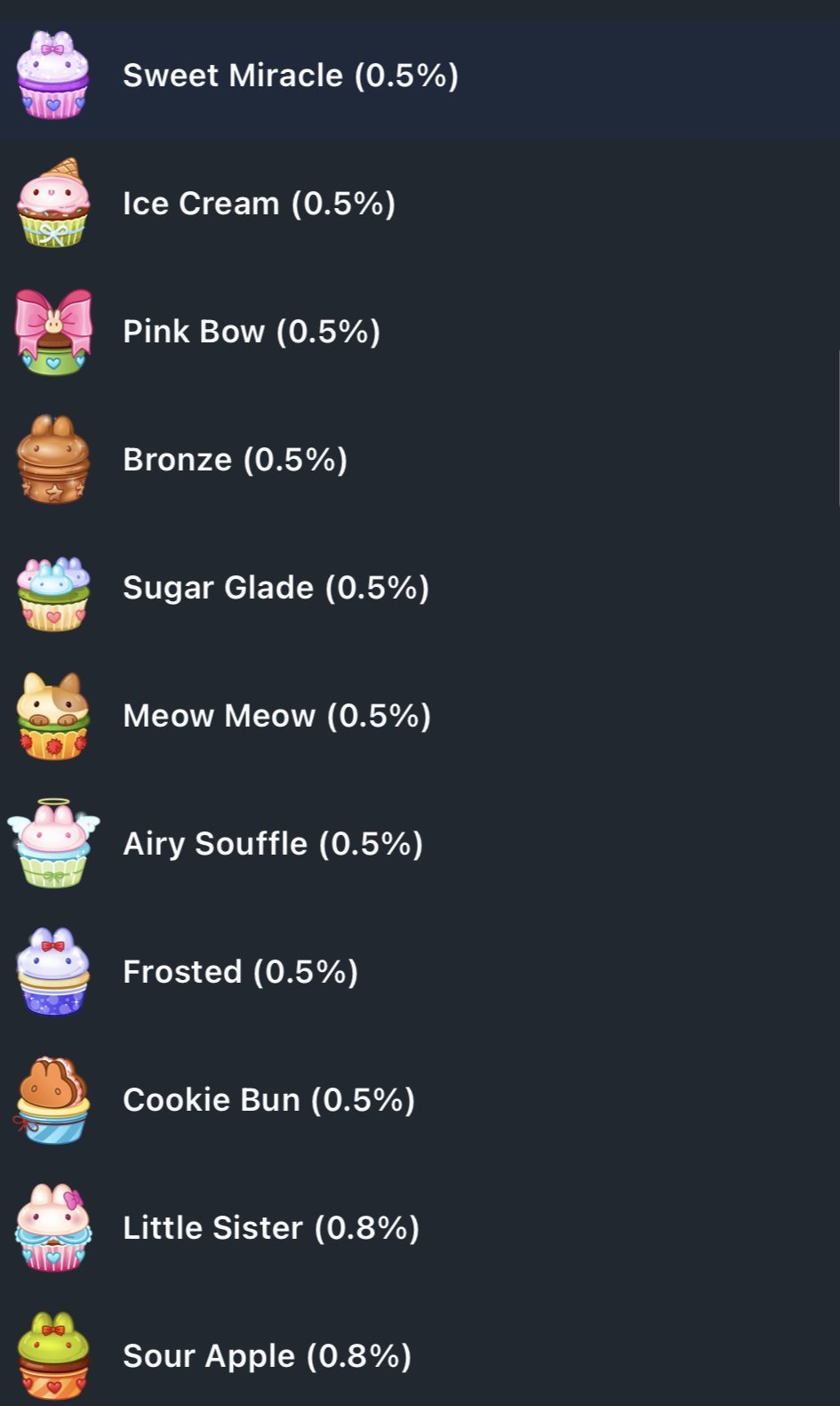Choose Ice Cream from the list
The height and width of the screenshot is (1406, 840).
259,204
